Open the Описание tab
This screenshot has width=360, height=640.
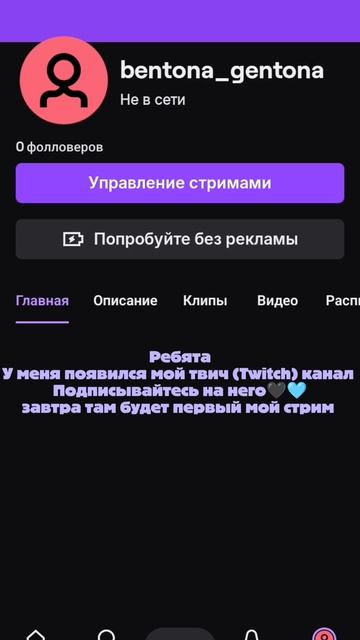[125, 301]
